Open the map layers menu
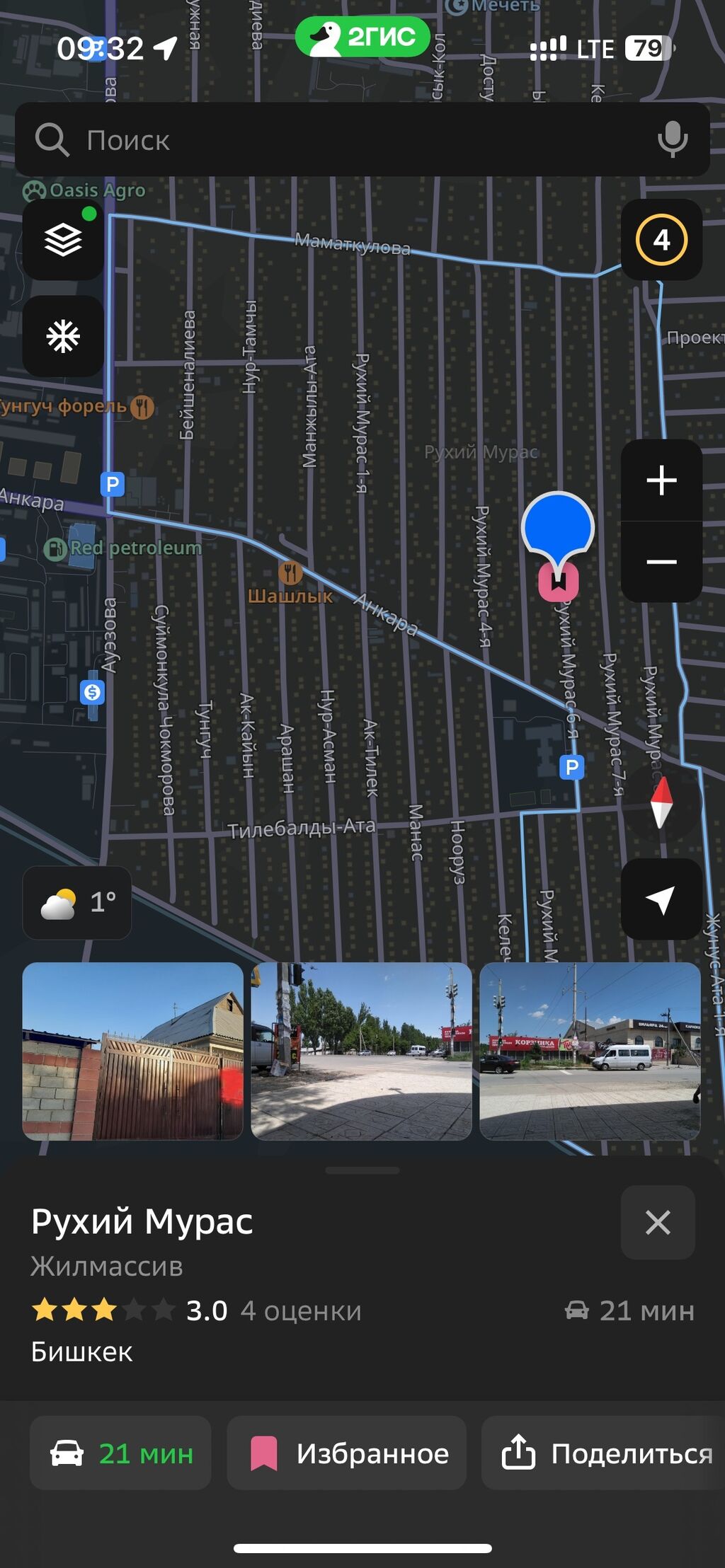Screen dimensions: 725x1568 63,240
